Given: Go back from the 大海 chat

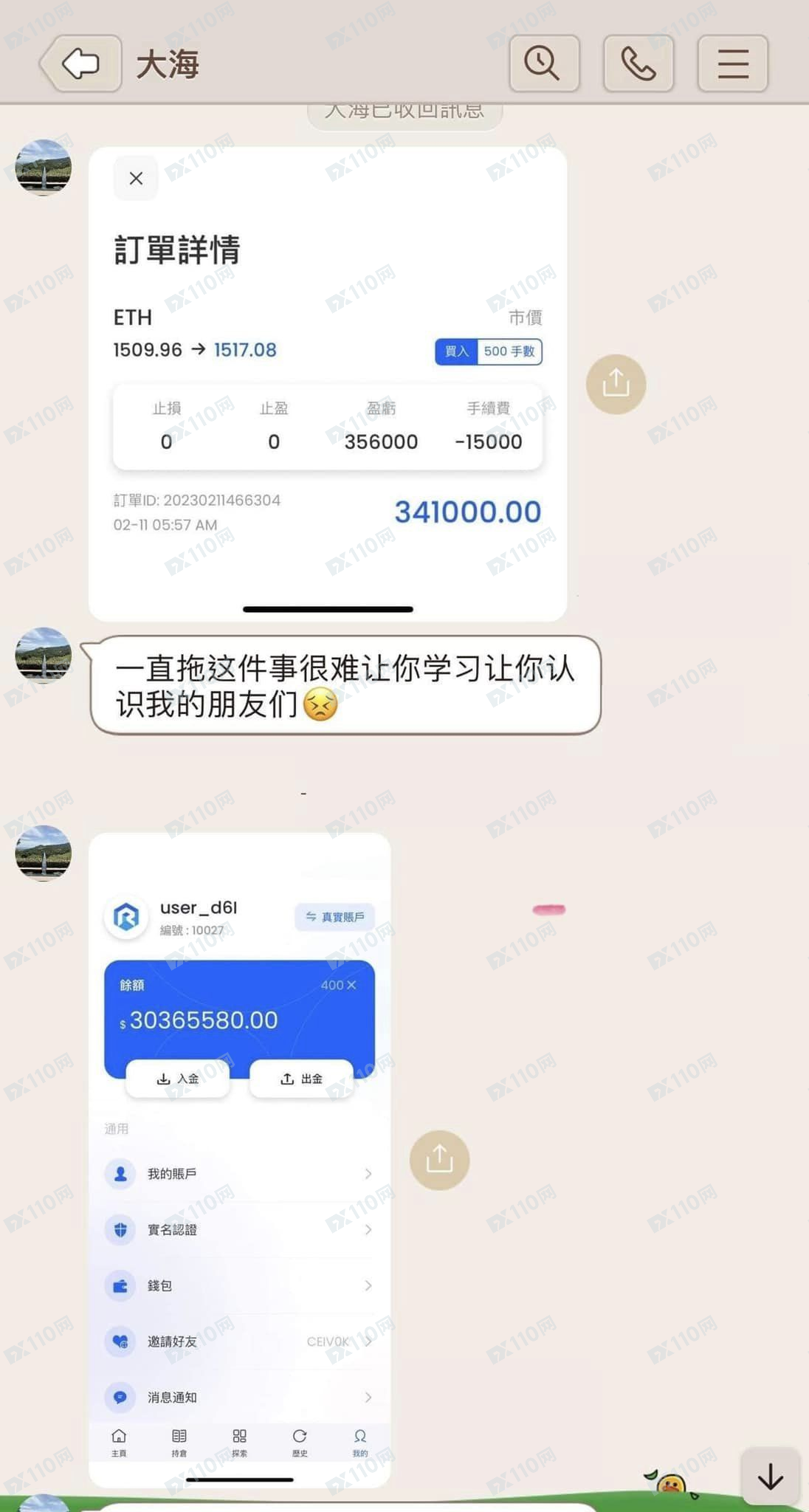Looking at the screenshot, I should (x=80, y=63).
